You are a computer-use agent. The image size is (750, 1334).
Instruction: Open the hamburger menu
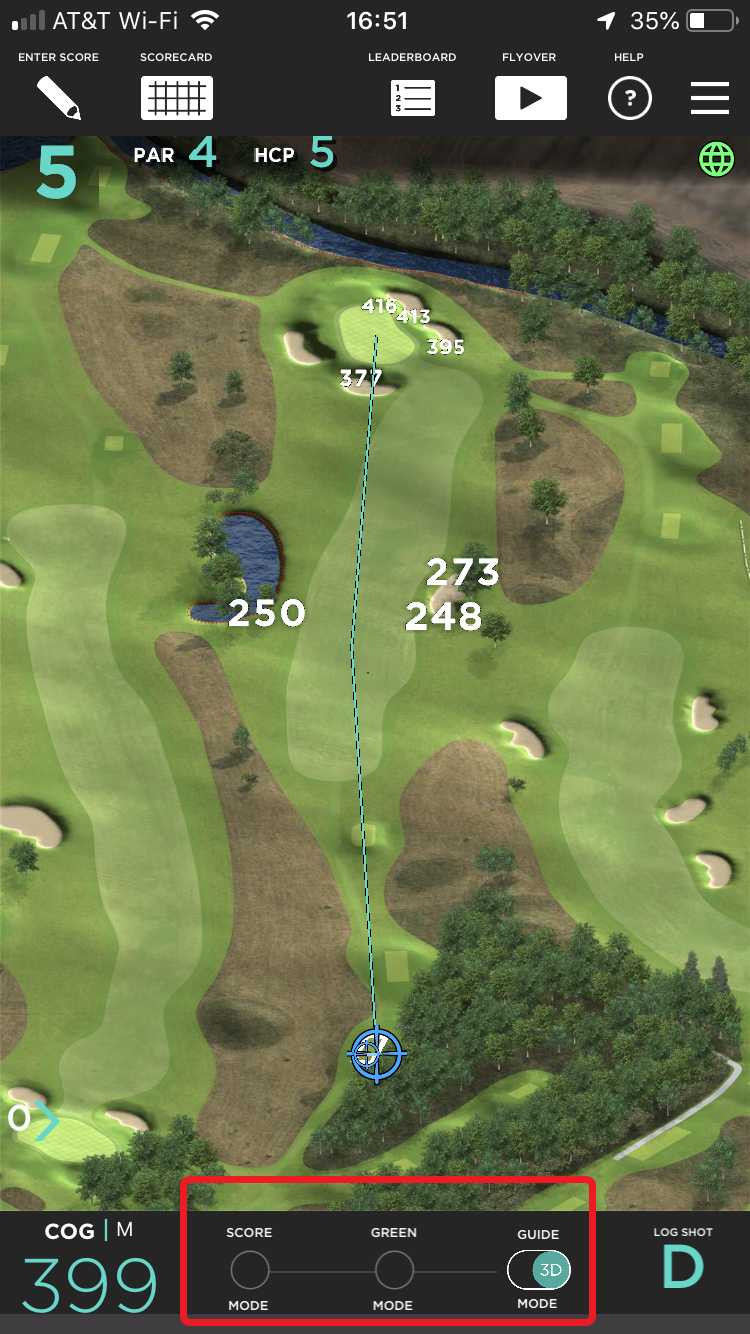tap(709, 98)
